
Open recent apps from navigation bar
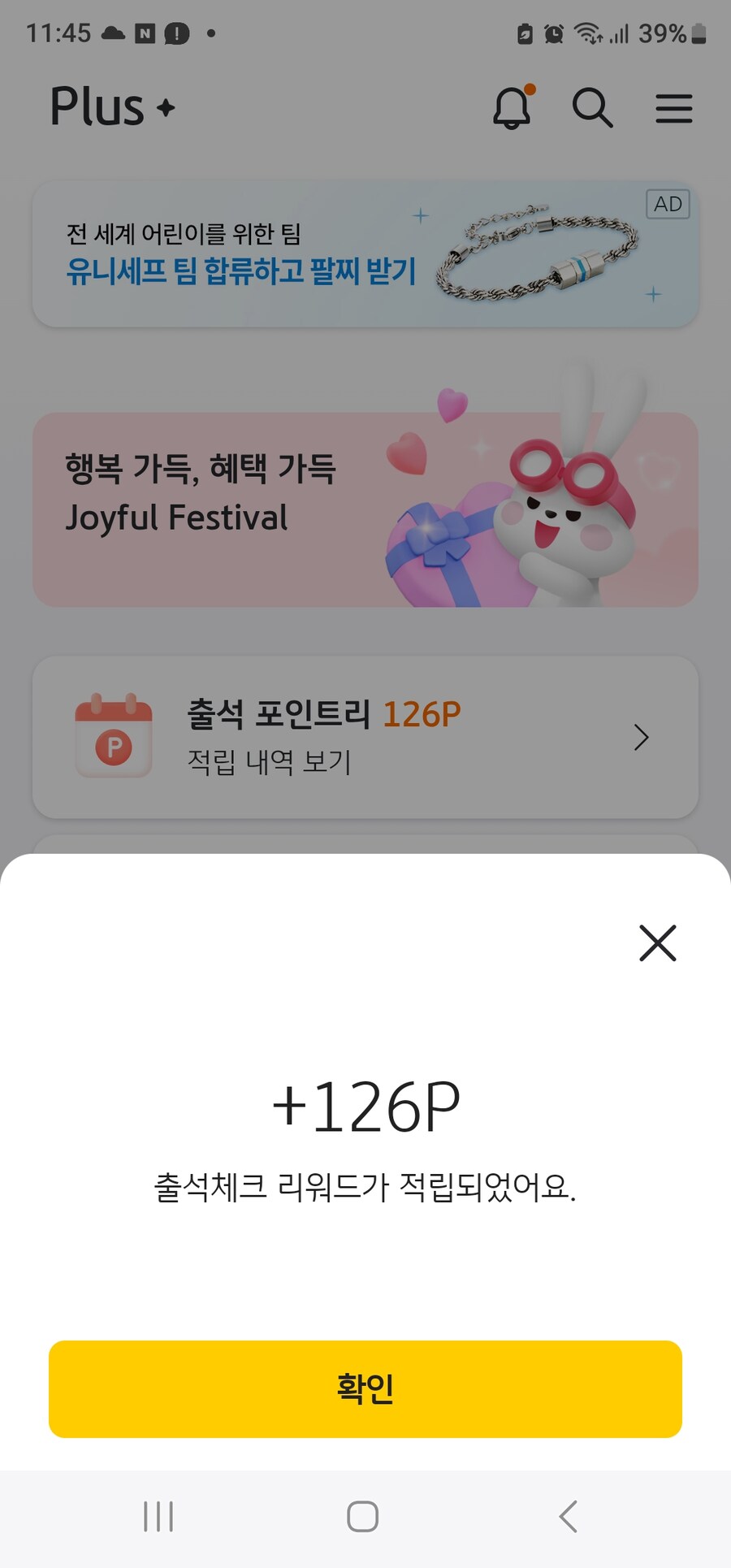[158, 1516]
